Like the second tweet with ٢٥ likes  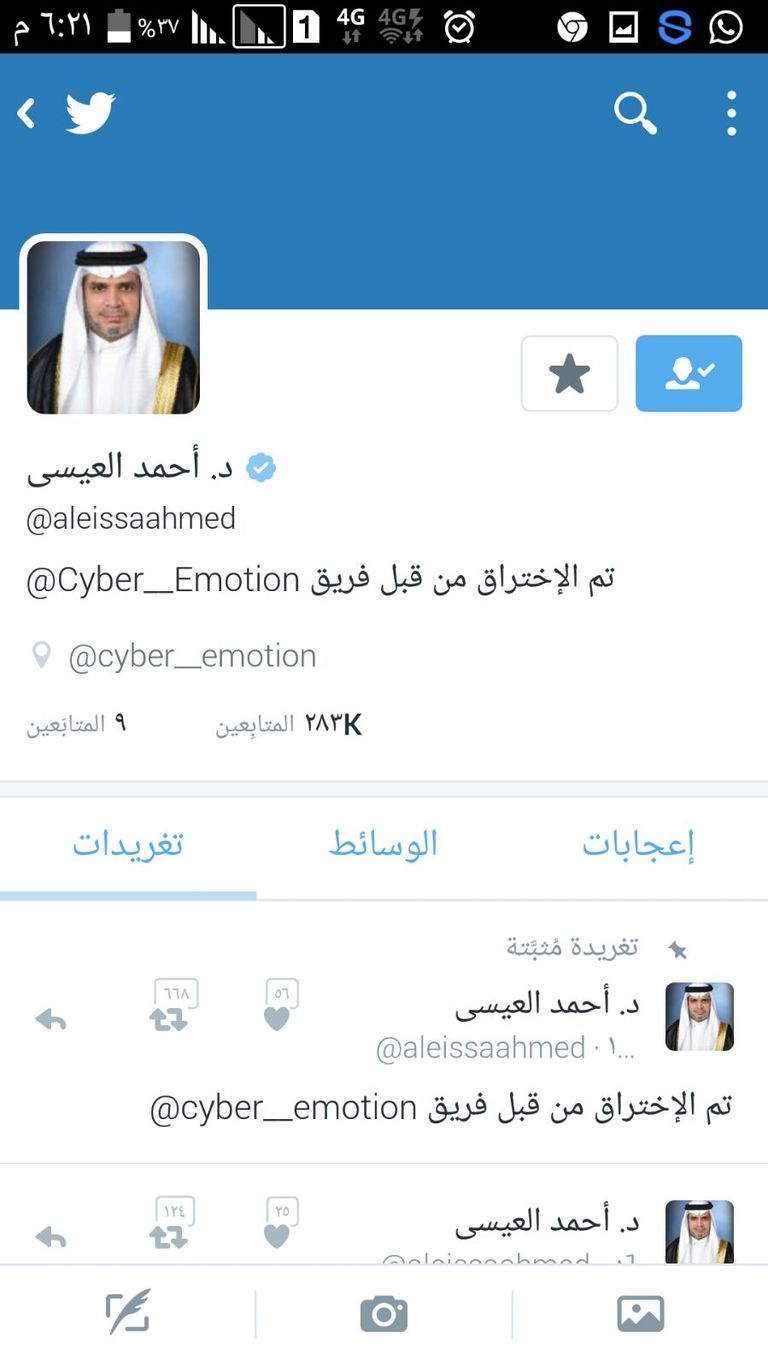(277, 1236)
